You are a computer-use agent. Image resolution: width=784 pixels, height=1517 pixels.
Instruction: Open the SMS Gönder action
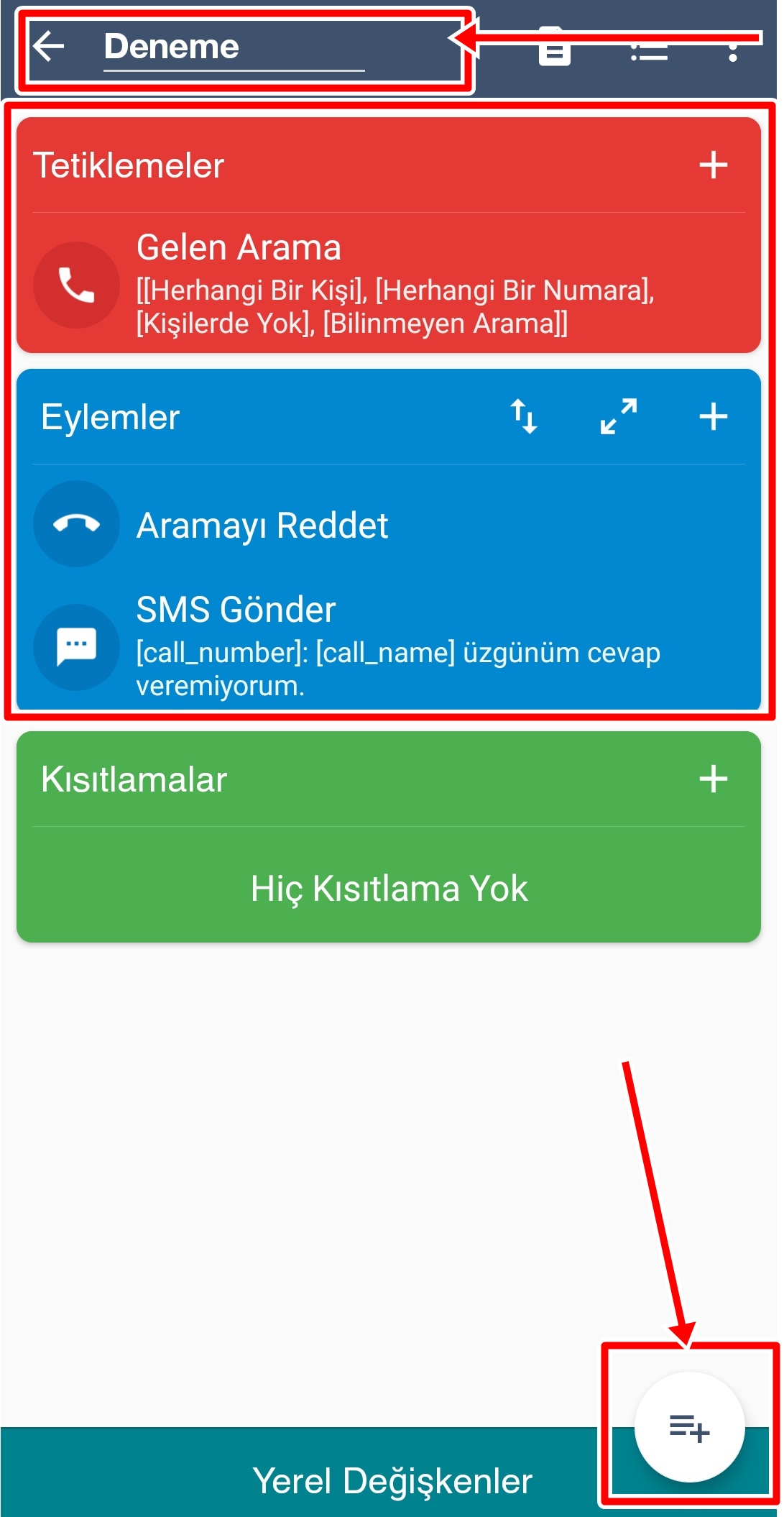coord(388,646)
